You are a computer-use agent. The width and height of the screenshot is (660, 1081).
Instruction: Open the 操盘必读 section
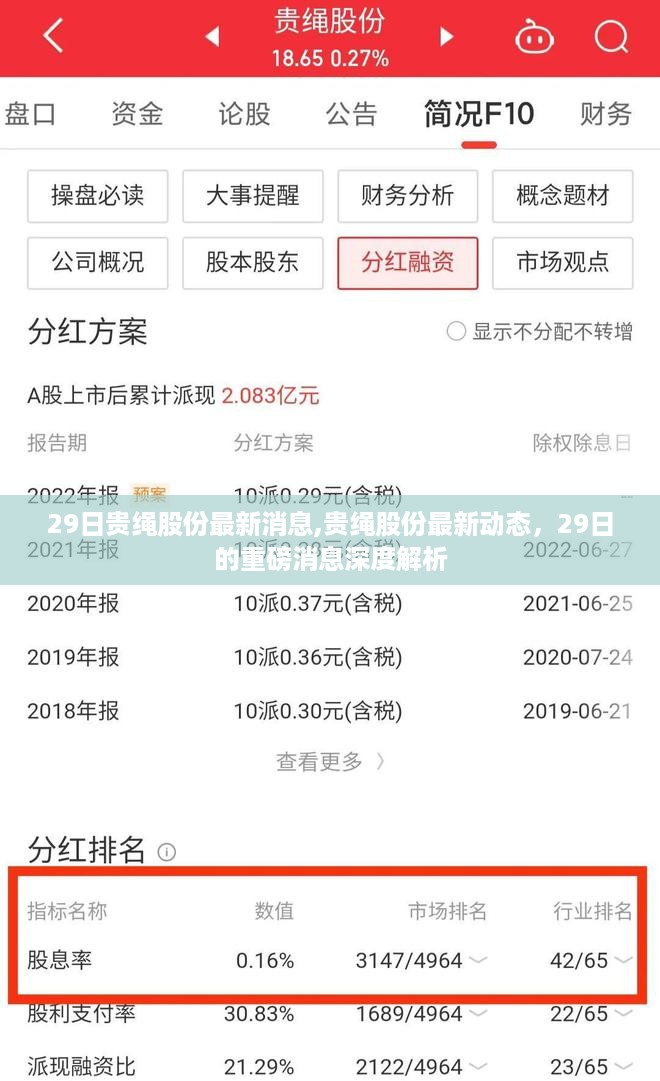pos(98,195)
